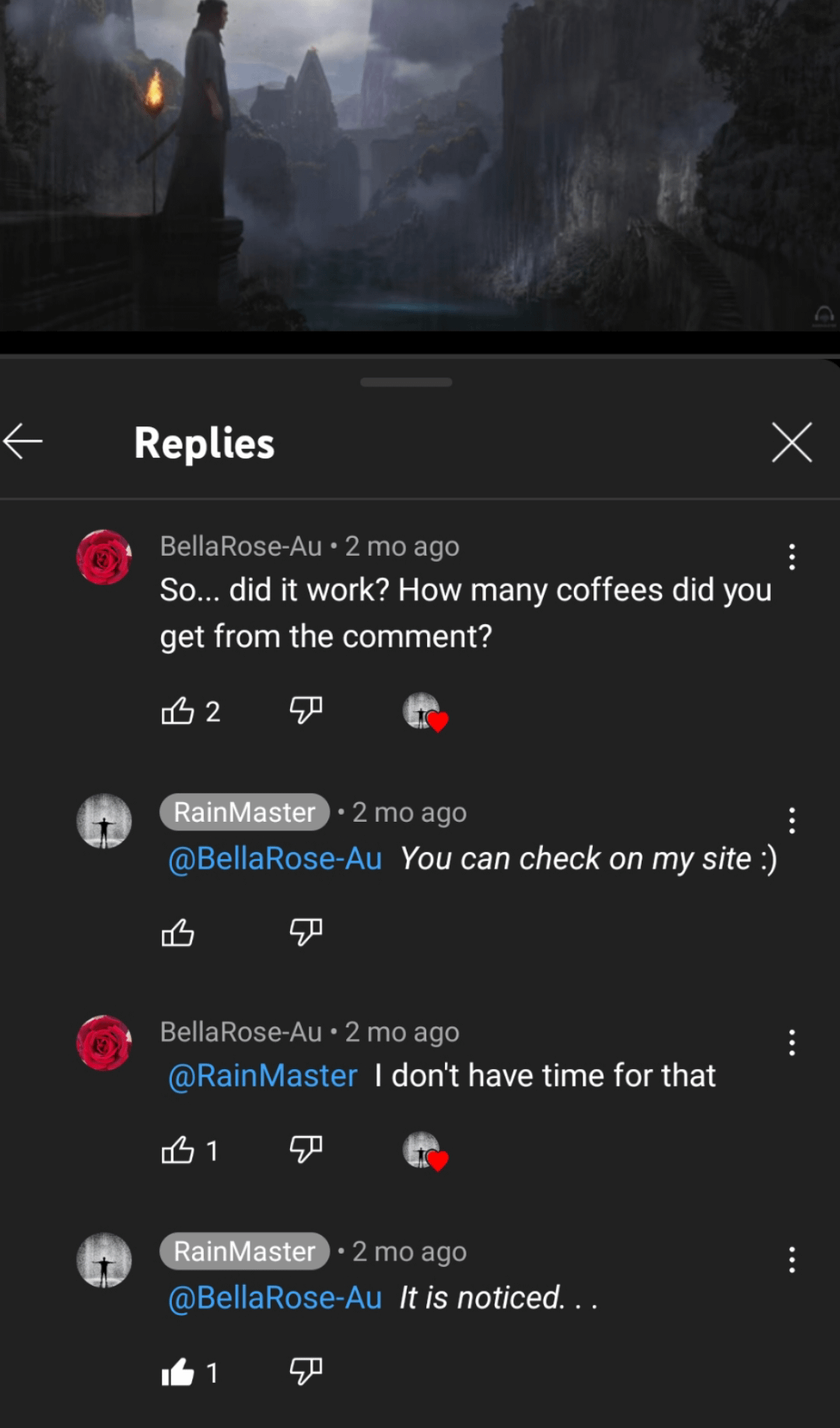Dislike RainMaster's 'It is noticed' reply
The width and height of the screenshot is (840, 1428).
pyautogui.click(x=305, y=1370)
